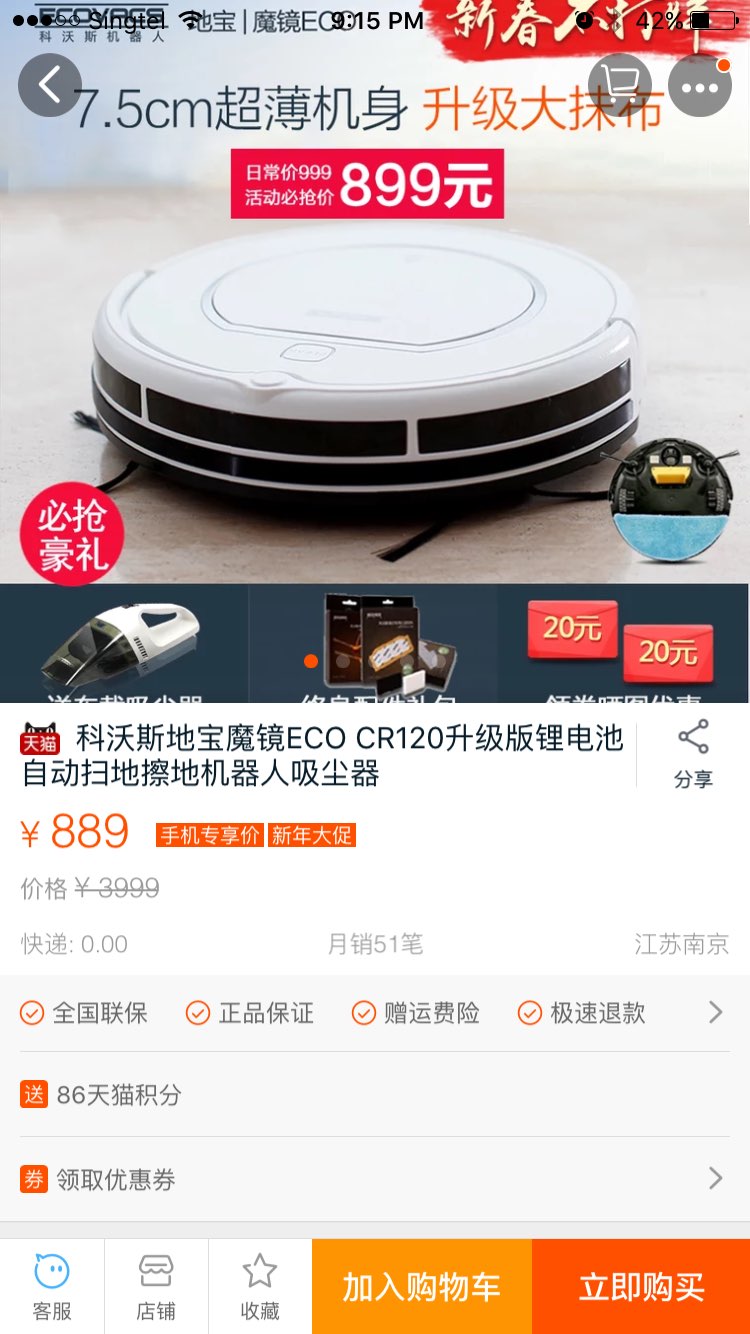
Task: Go back using the arrow icon
Action: point(49,85)
